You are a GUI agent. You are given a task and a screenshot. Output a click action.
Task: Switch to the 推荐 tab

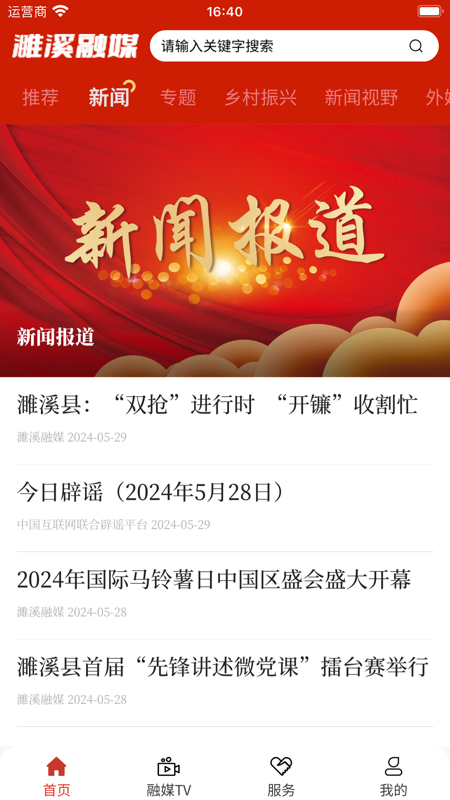[x=40, y=97]
